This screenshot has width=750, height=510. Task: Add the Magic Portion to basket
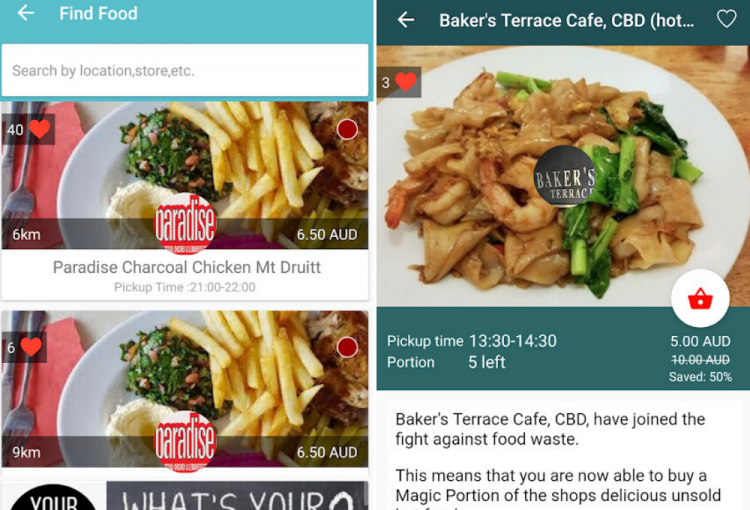pyautogui.click(x=700, y=298)
